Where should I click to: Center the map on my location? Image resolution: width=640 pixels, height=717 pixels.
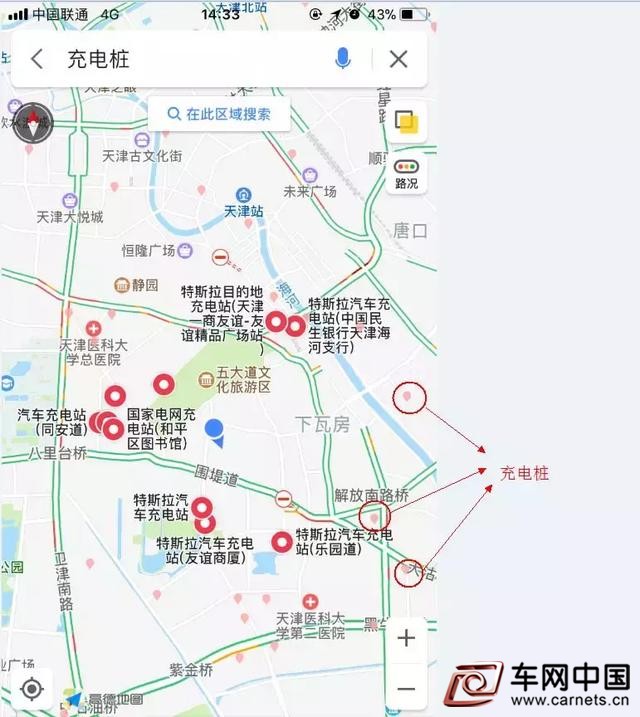click(x=32, y=689)
